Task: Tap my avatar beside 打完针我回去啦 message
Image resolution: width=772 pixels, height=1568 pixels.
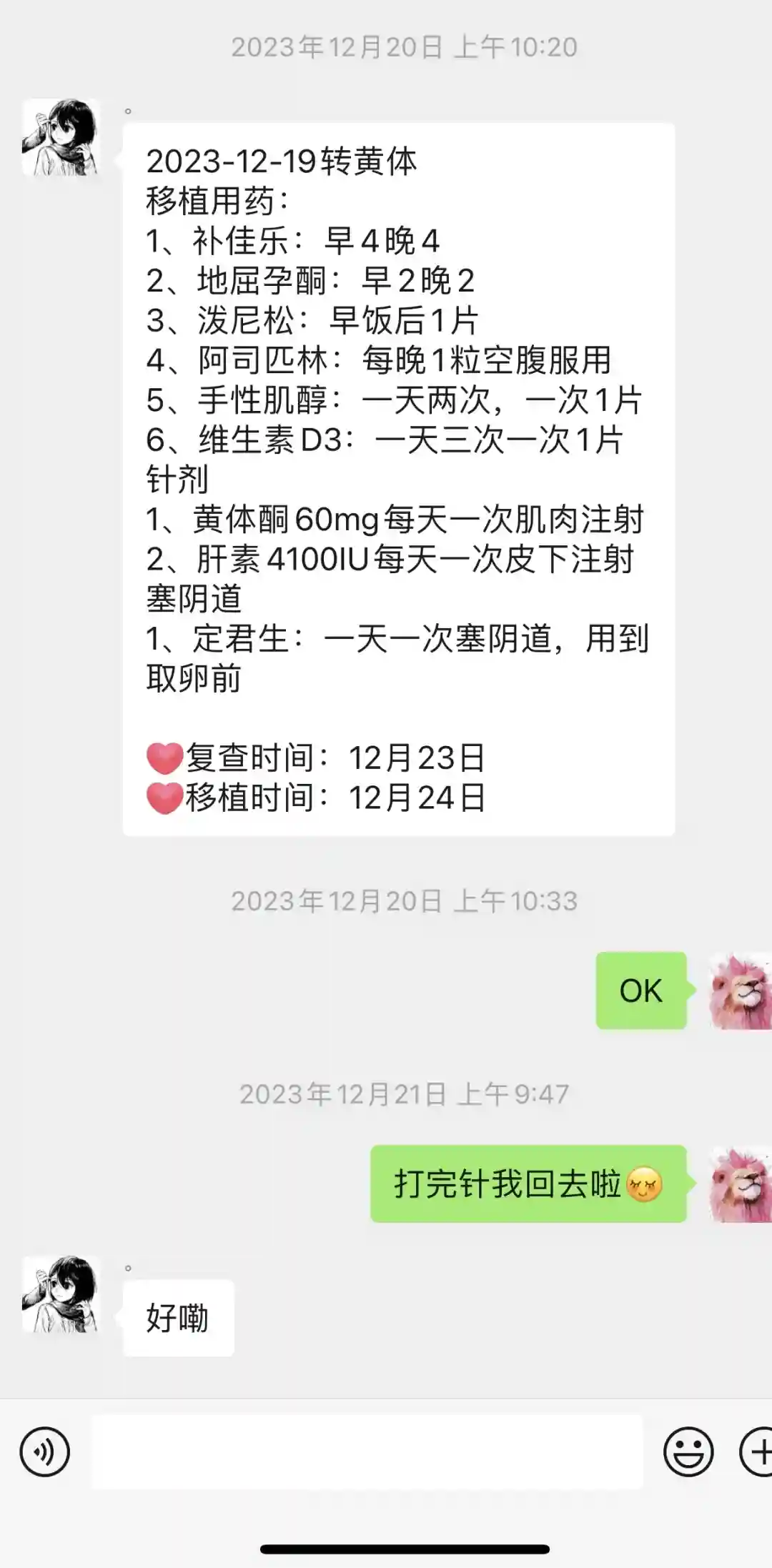Action: click(x=741, y=1184)
